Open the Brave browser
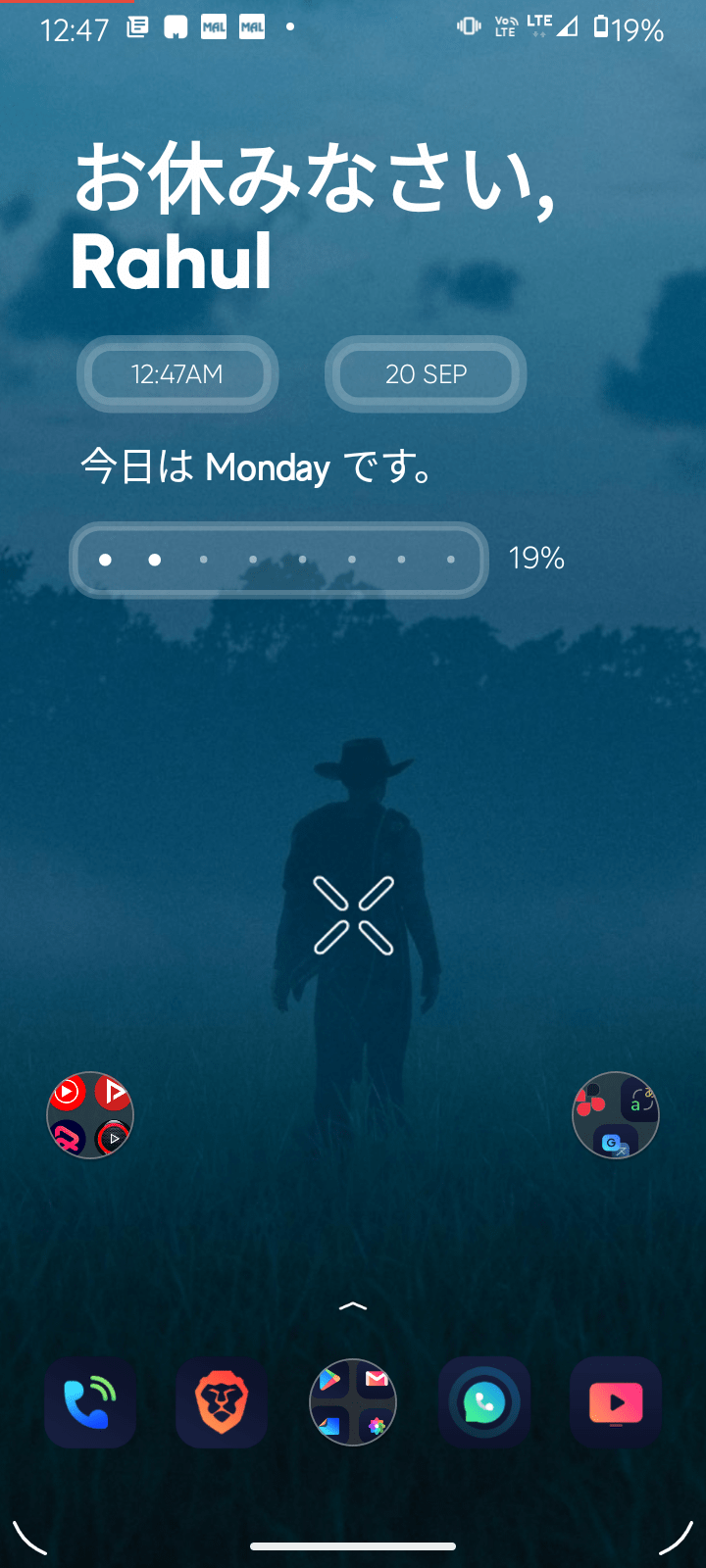706x1568 pixels. point(222,1401)
